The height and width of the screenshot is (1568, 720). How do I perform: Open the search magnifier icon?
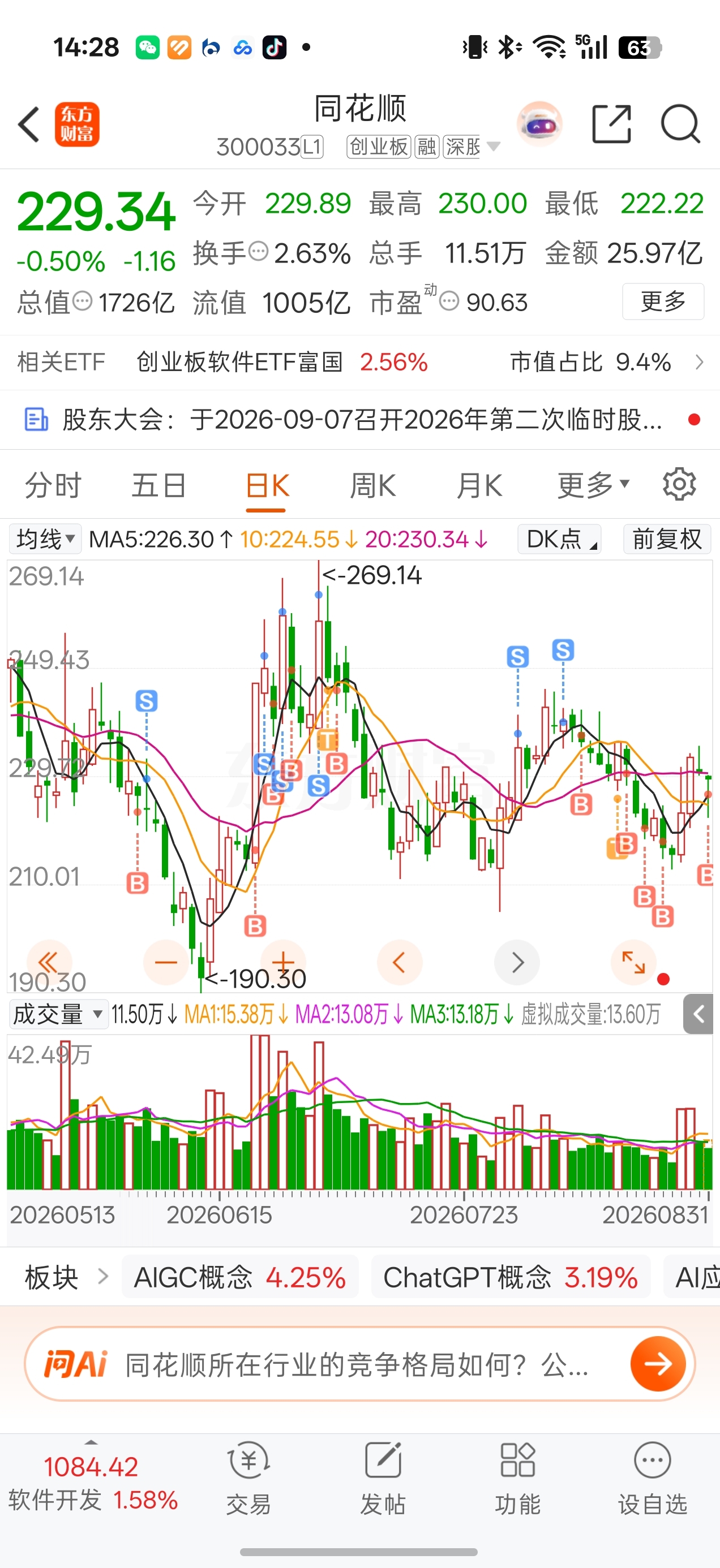tap(680, 124)
